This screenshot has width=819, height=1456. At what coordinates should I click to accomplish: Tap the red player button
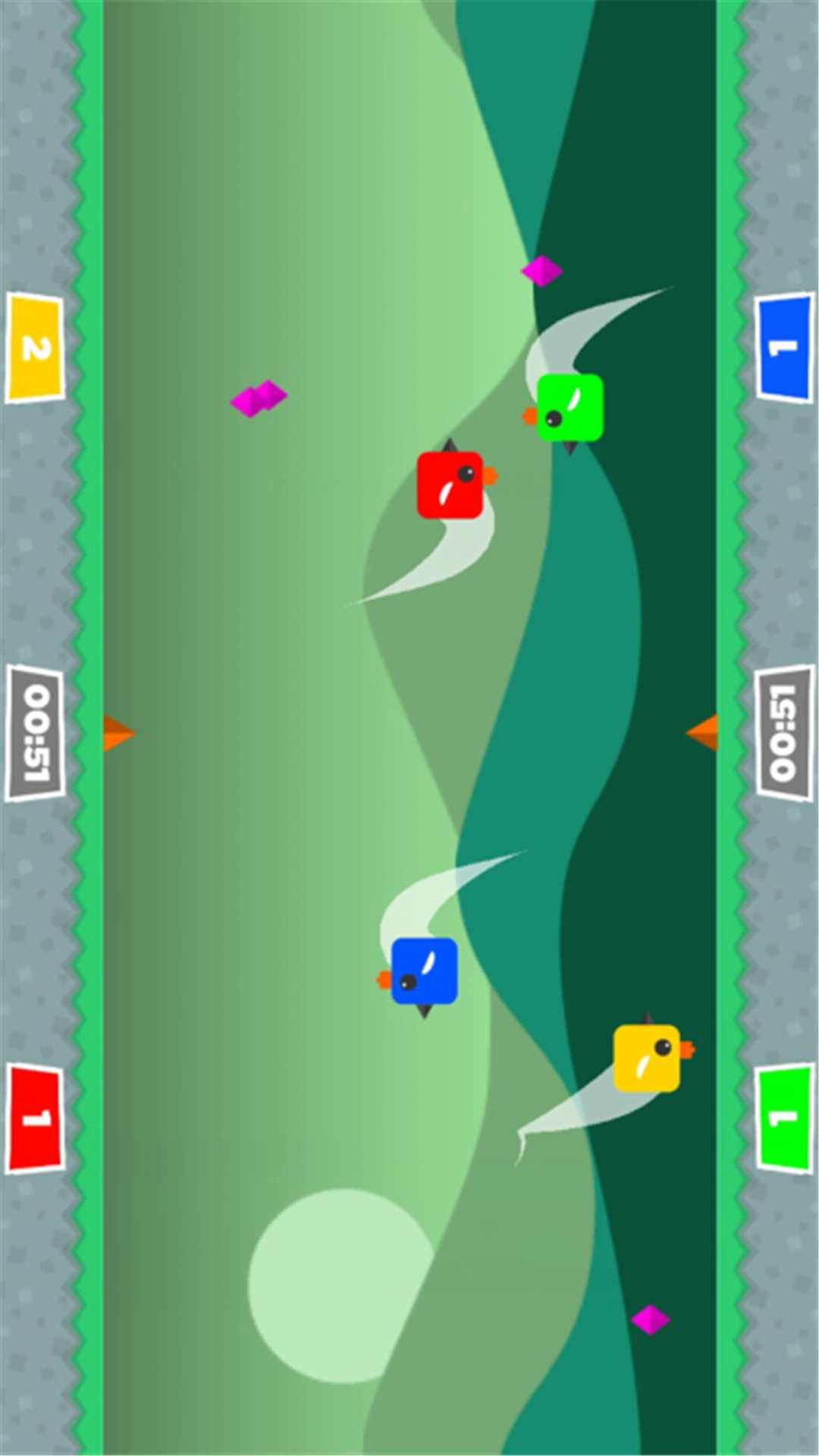click(x=35, y=1119)
